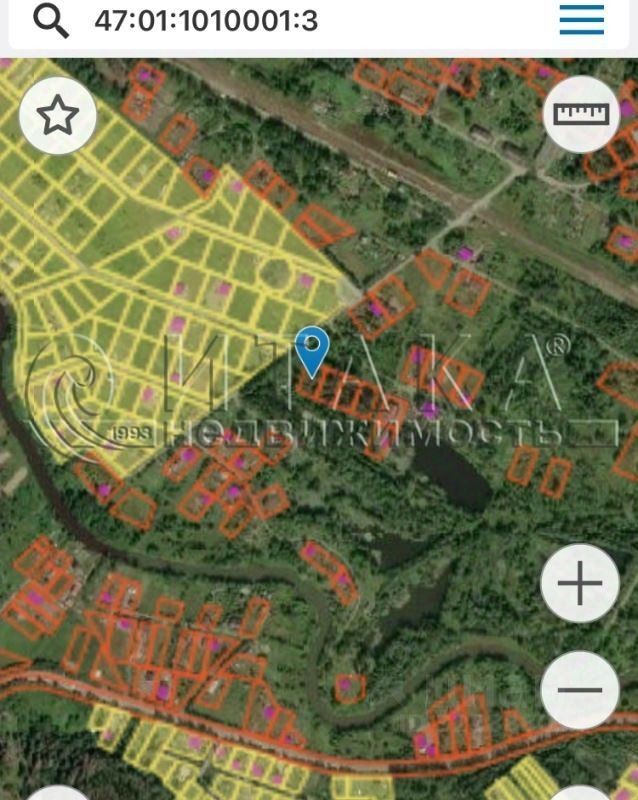Tap the blue location pin

(x=313, y=351)
